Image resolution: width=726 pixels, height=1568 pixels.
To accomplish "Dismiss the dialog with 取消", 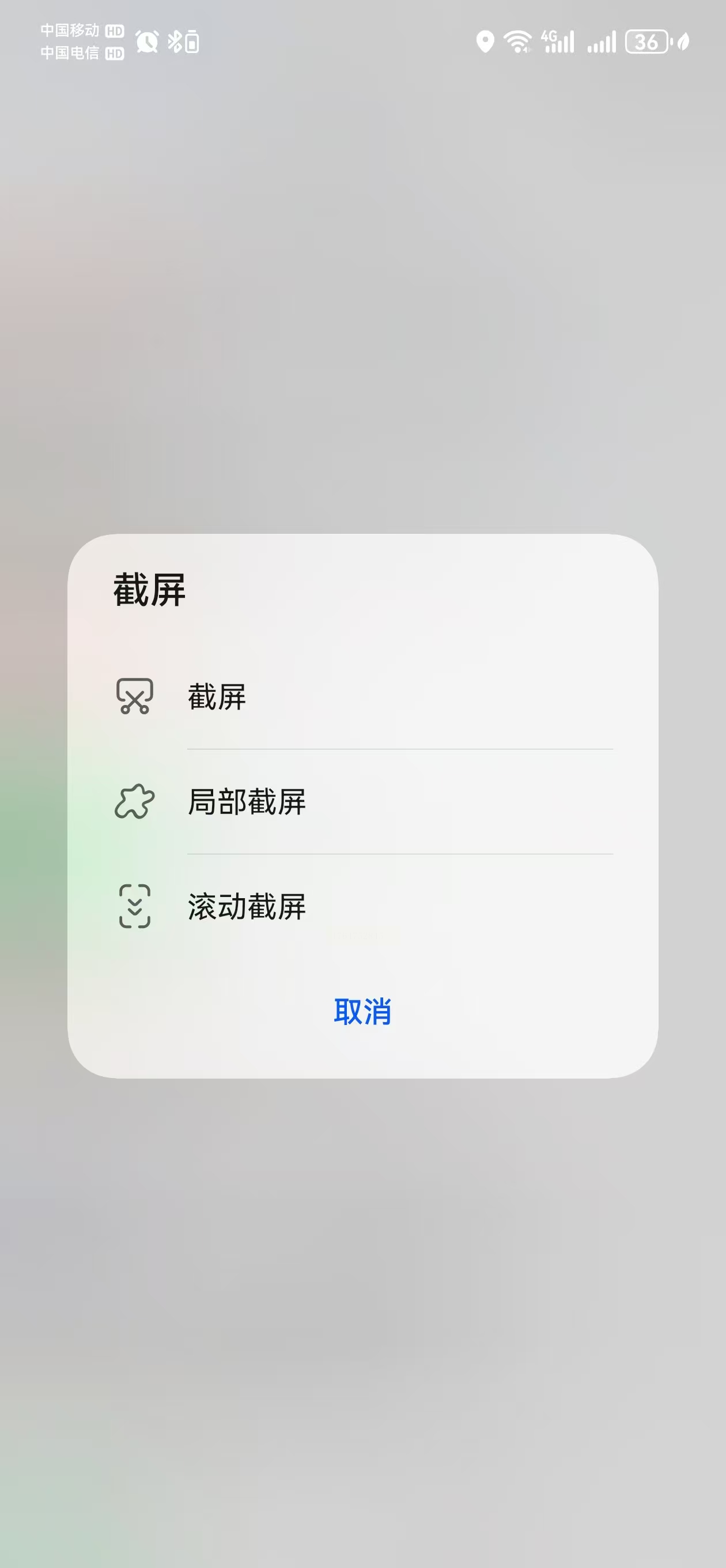I will (362, 1012).
